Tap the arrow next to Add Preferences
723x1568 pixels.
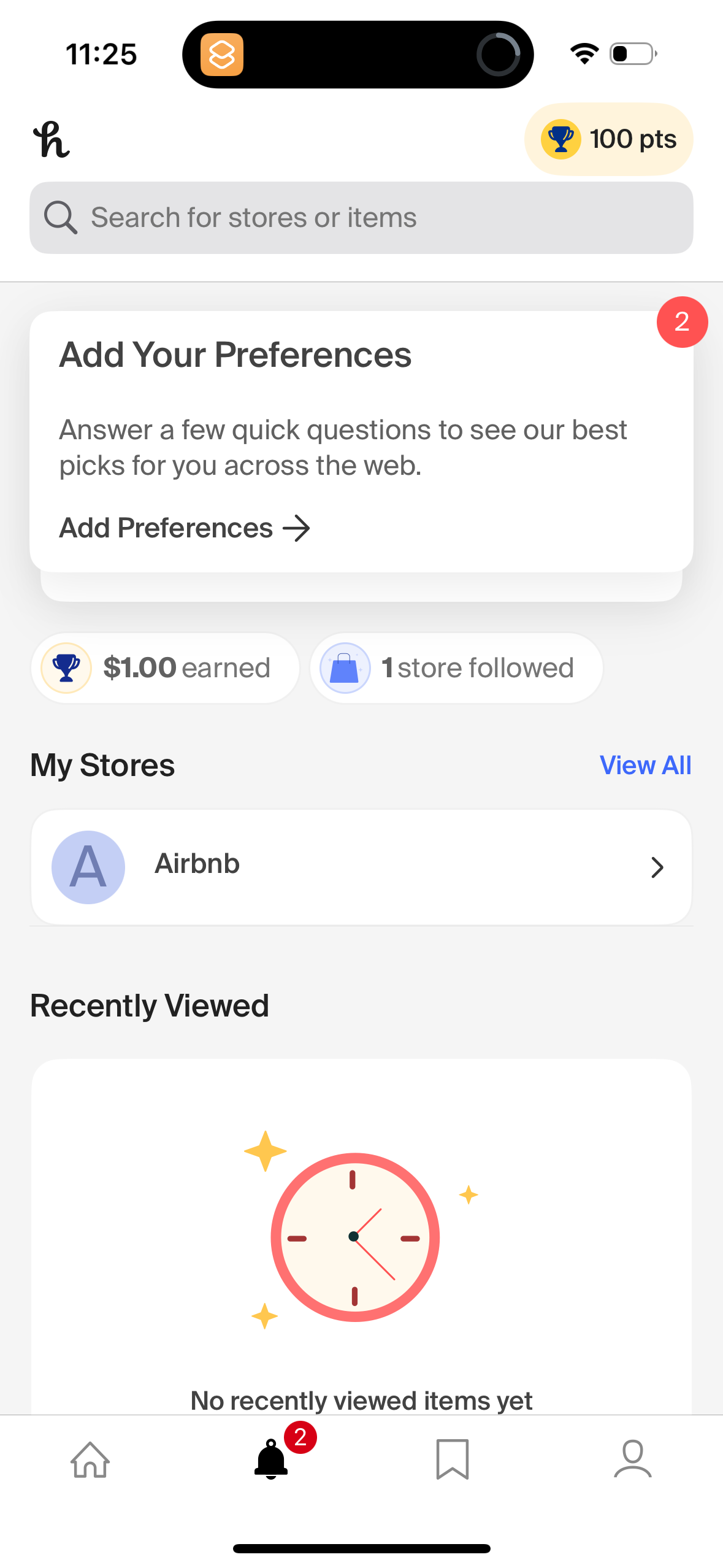(x=298, y=528)
